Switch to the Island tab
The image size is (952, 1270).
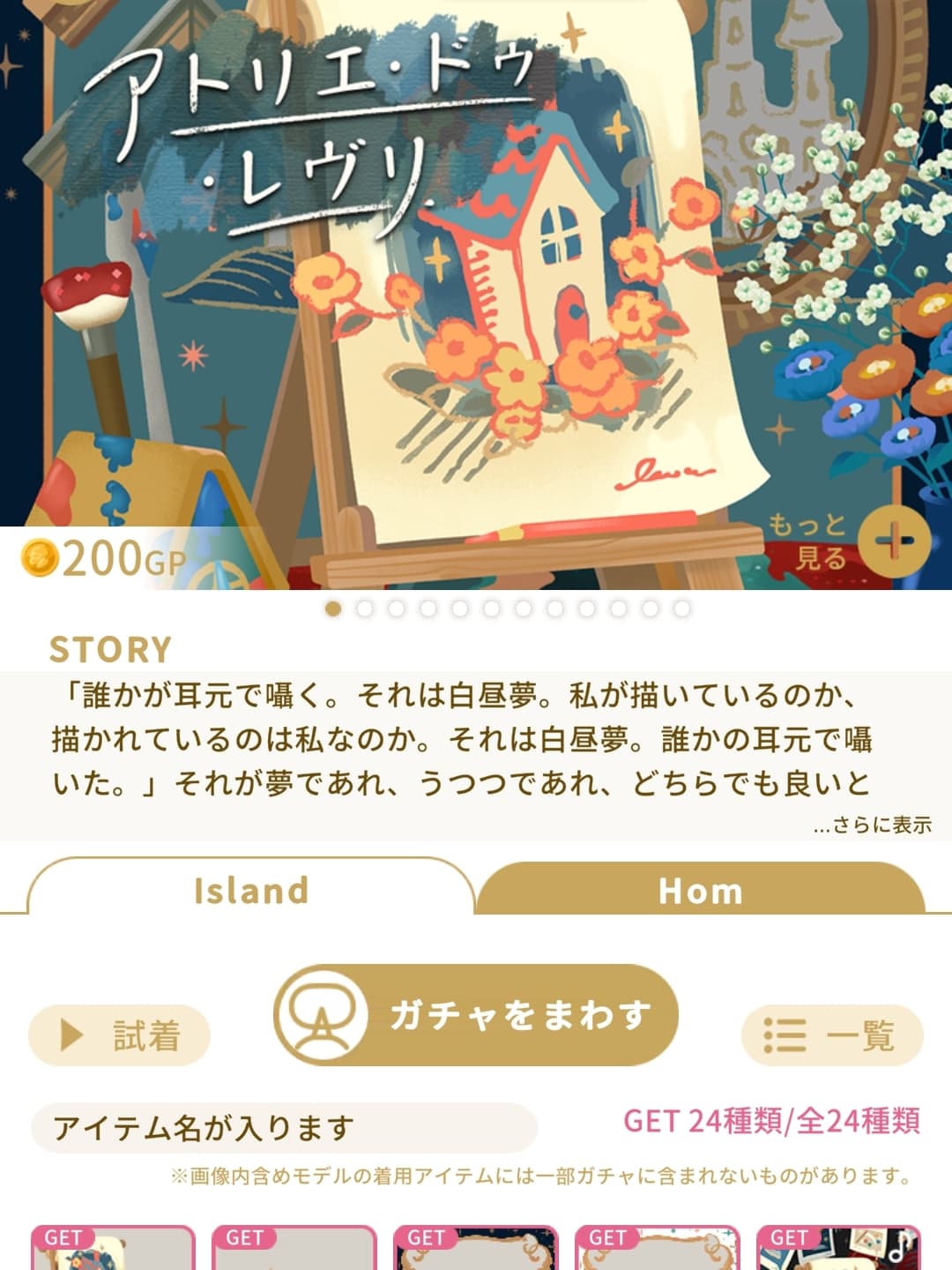[251, 890]
